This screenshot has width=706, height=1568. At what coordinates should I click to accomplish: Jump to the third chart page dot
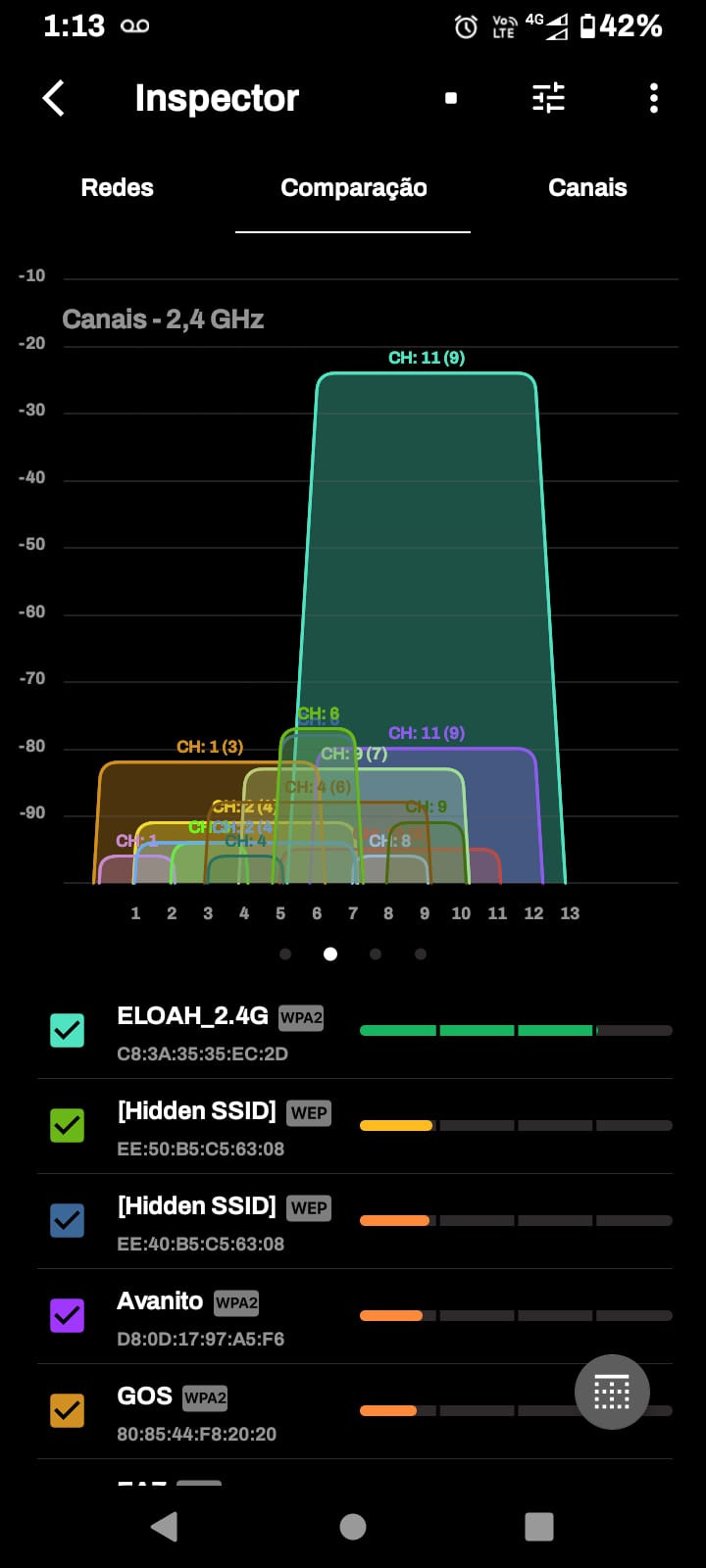(376, 954)
